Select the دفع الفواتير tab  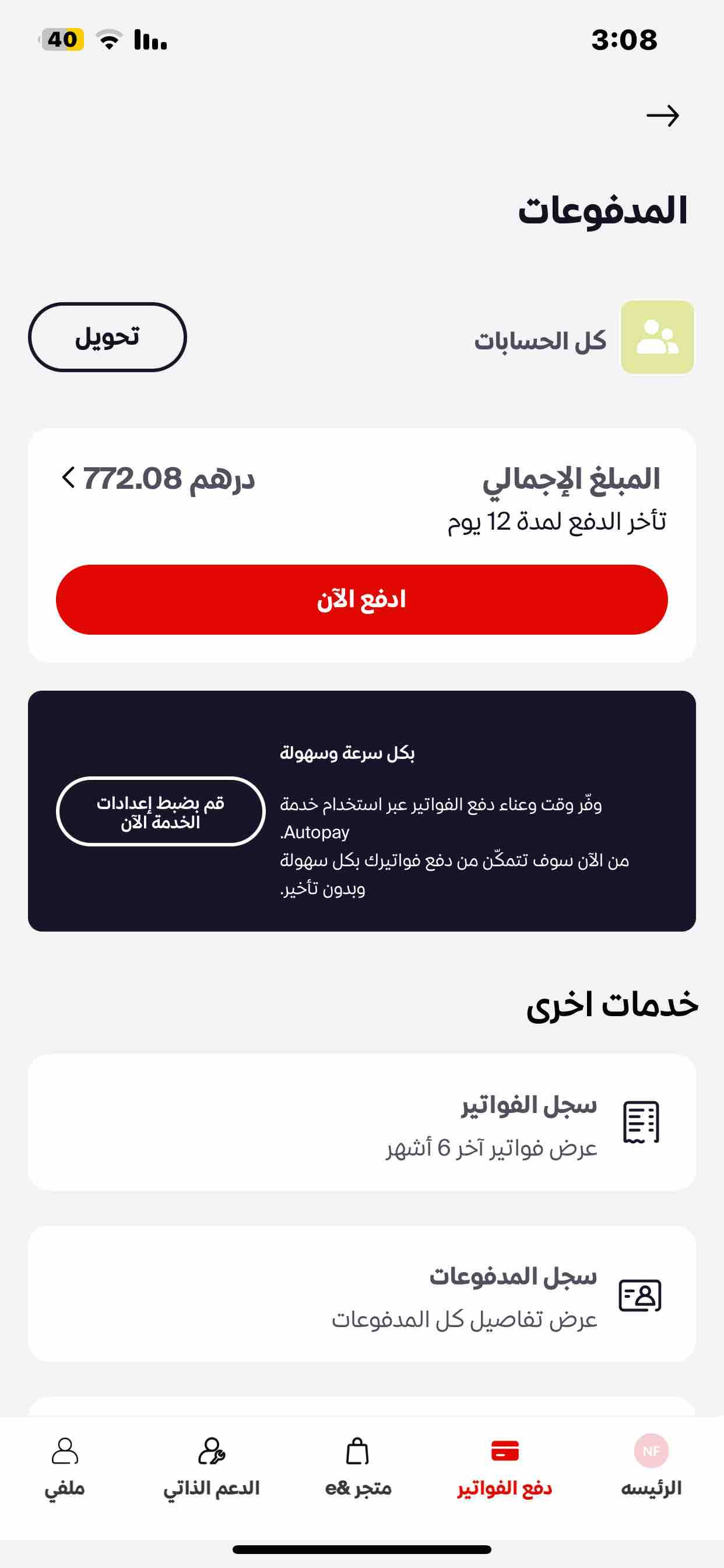point(505,1466)
